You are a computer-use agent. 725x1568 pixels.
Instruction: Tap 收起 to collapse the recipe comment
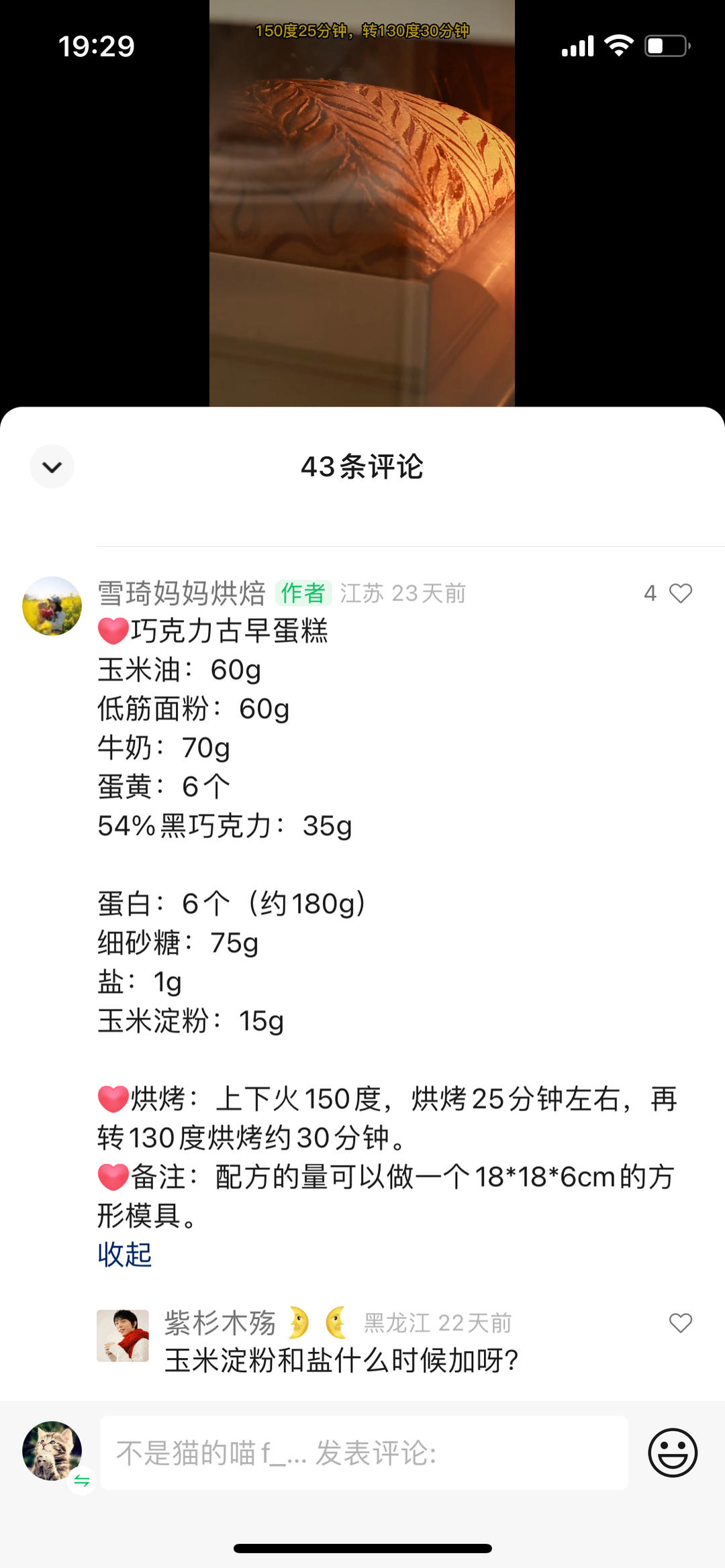coord(125,1254)
